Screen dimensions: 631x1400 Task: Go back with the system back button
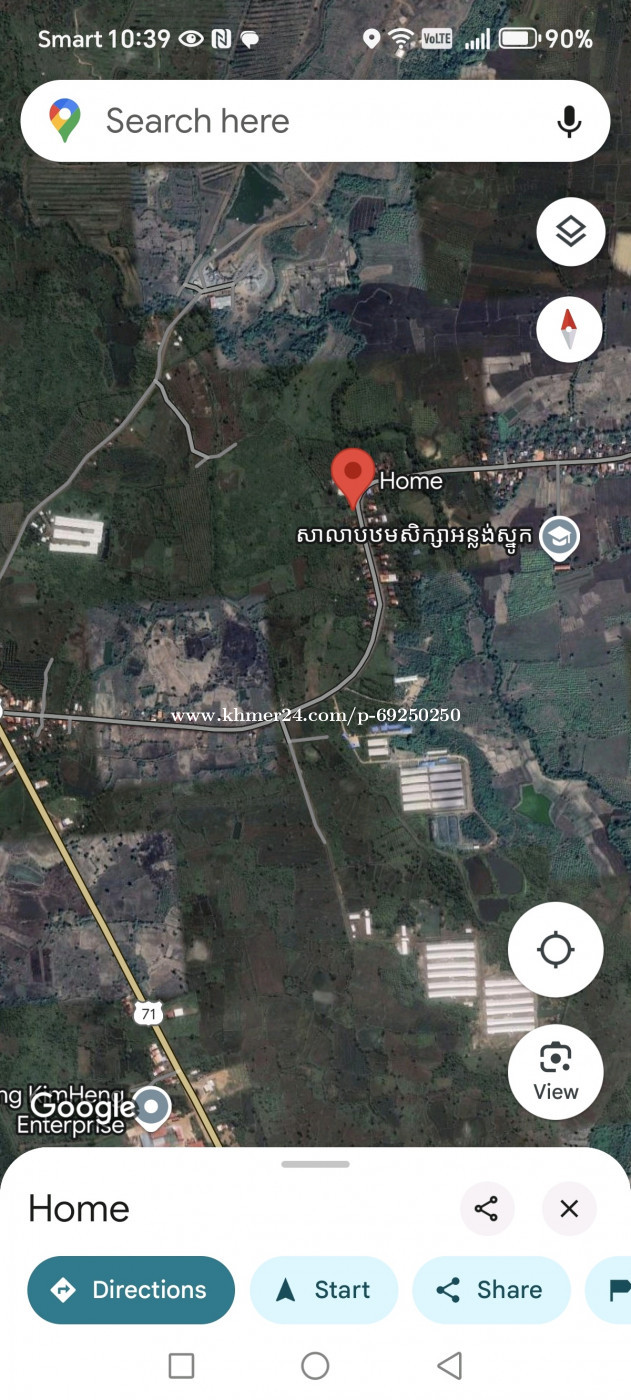[x=450, y=1365]
